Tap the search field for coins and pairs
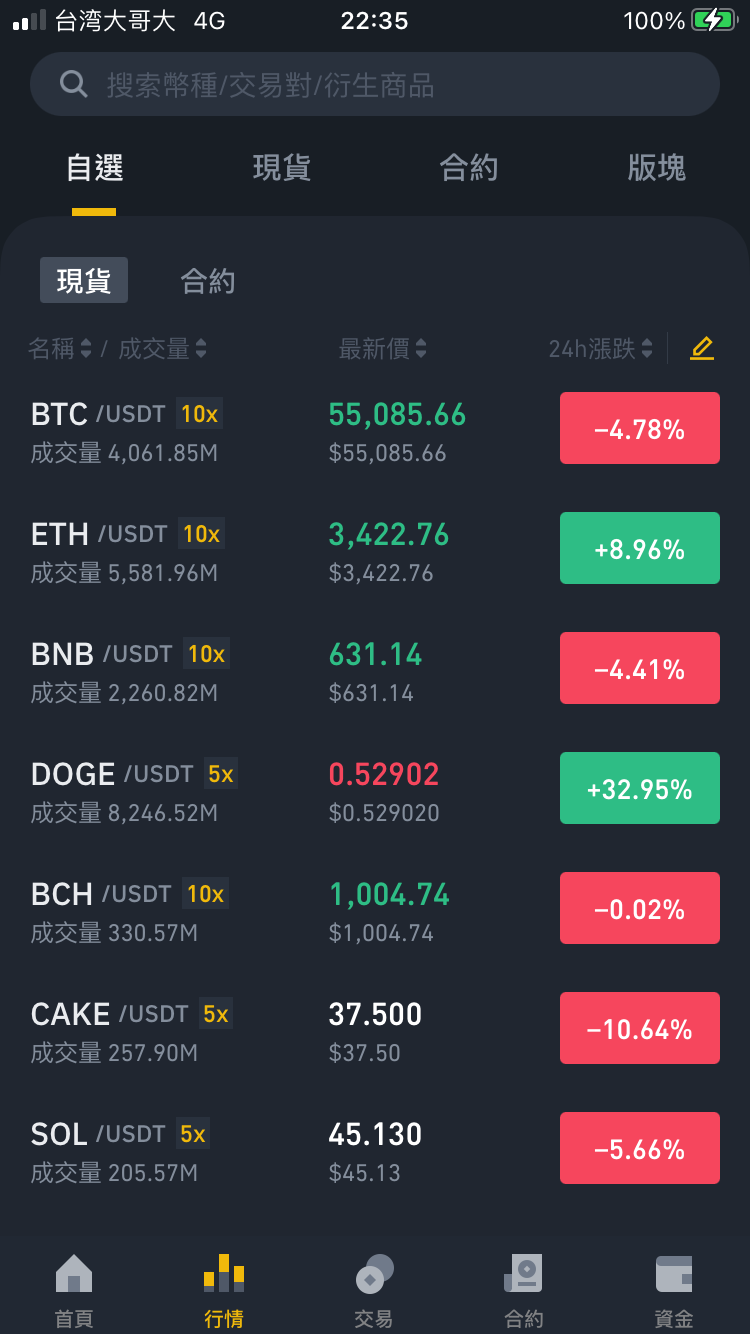The image size is (750, 1334). (x=375, y=85)
